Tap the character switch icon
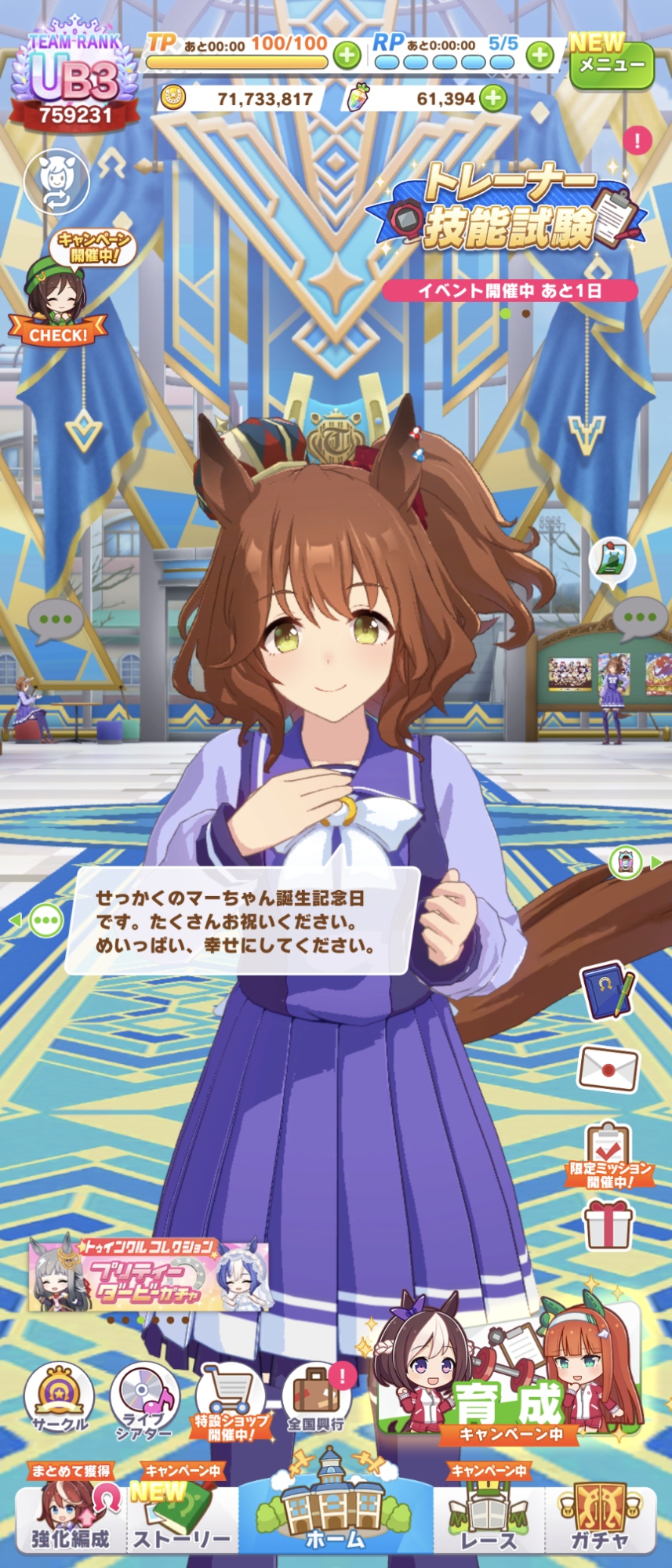The width and height of the screenshot is (672, 1568). 56,182
